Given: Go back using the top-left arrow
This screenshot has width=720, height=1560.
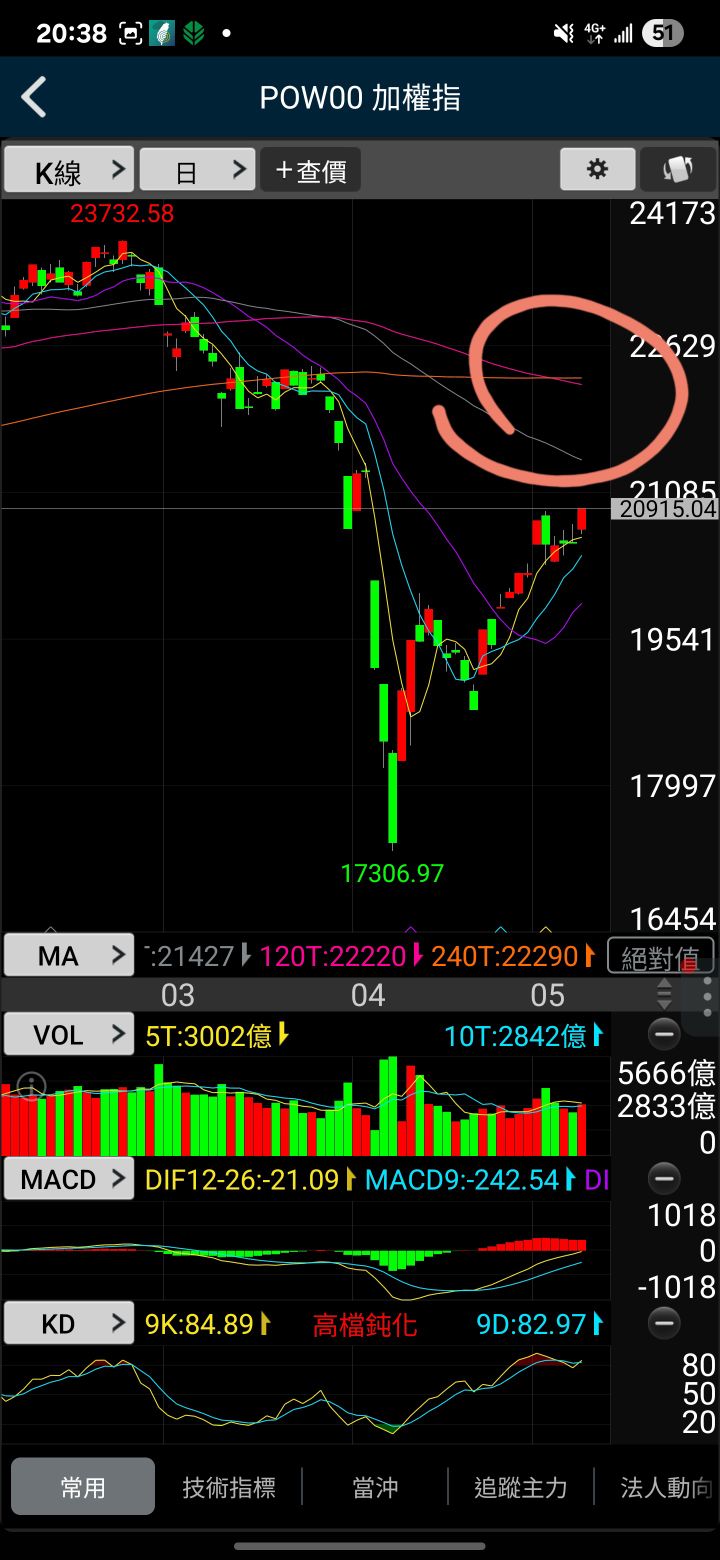Looking at the screenshot, I should (x=34, y=98).
